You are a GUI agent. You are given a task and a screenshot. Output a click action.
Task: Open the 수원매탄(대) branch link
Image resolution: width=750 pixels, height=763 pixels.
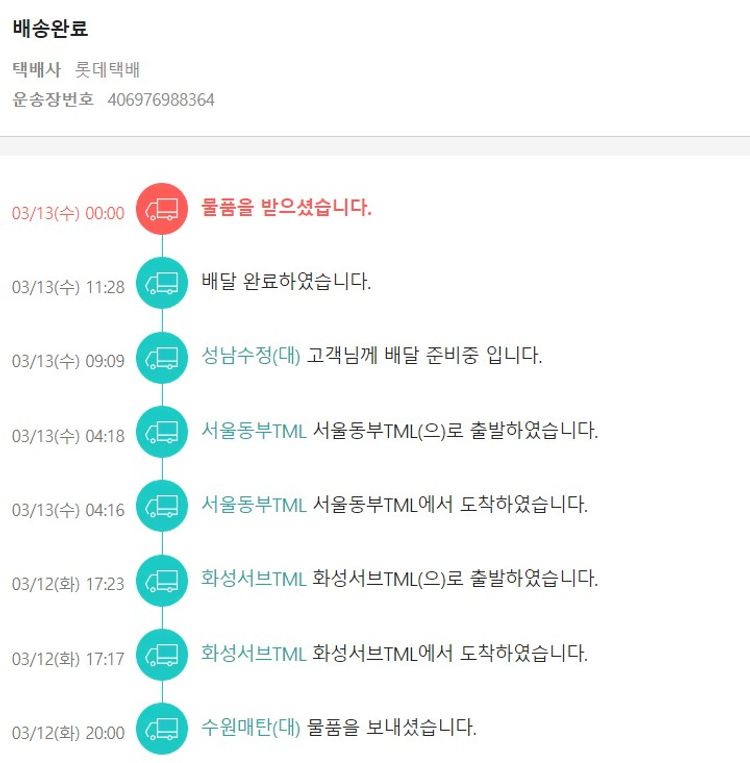[250, 728]
